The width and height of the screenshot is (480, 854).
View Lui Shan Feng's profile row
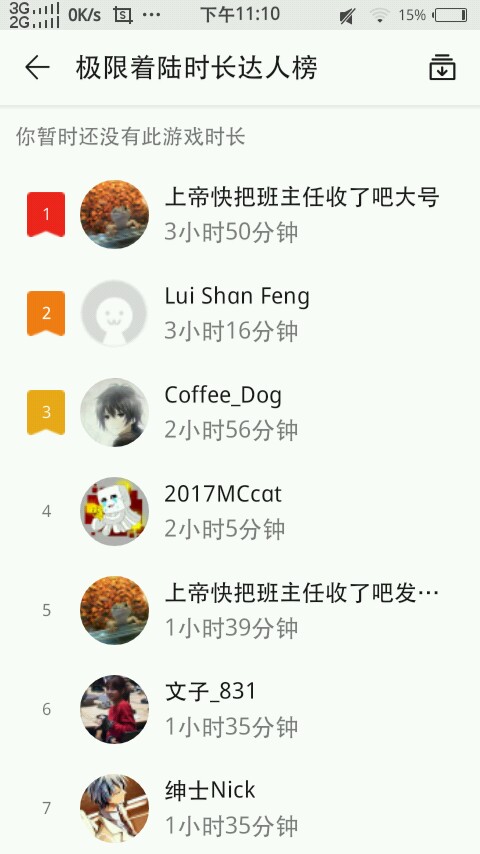(240, 313)
